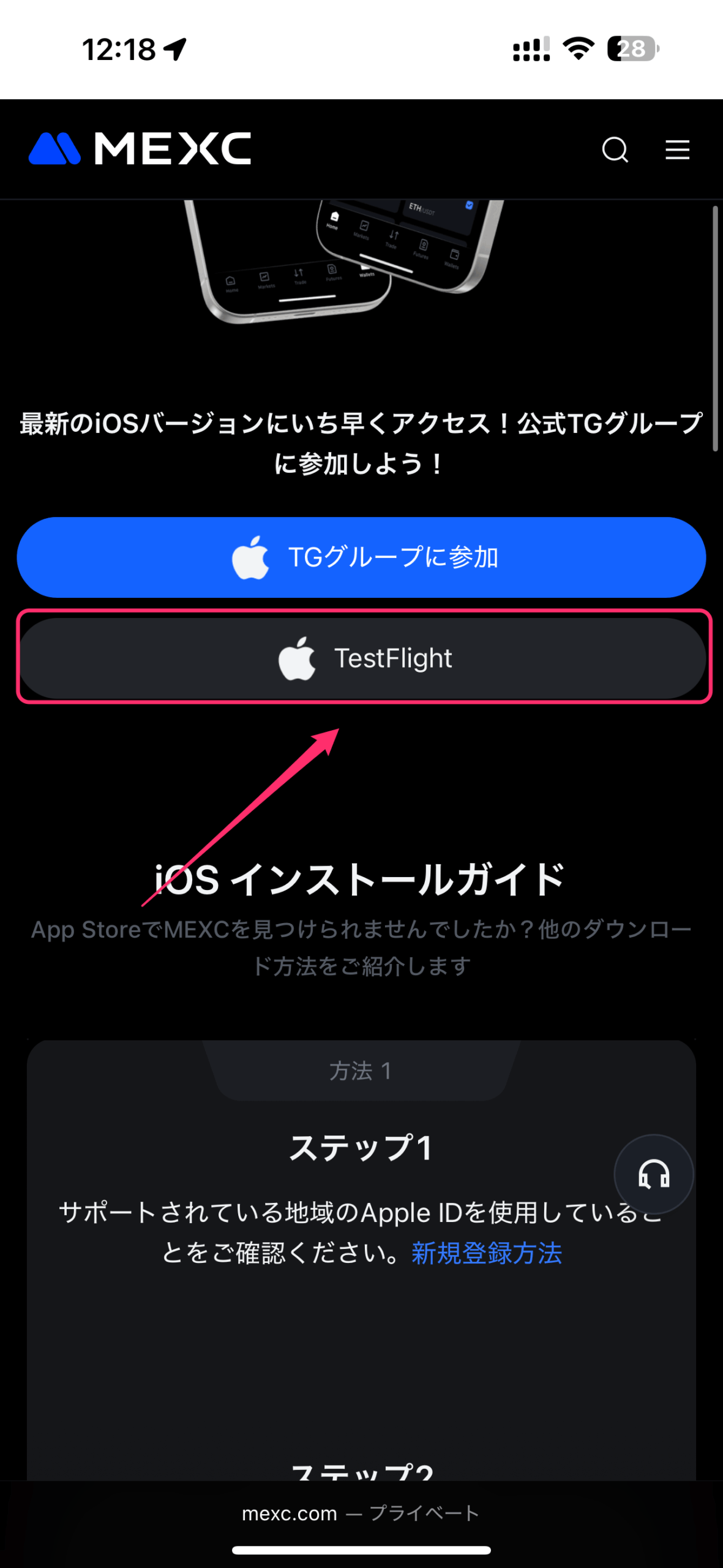Select the 方法 1 tab

tap(361, 1071)
